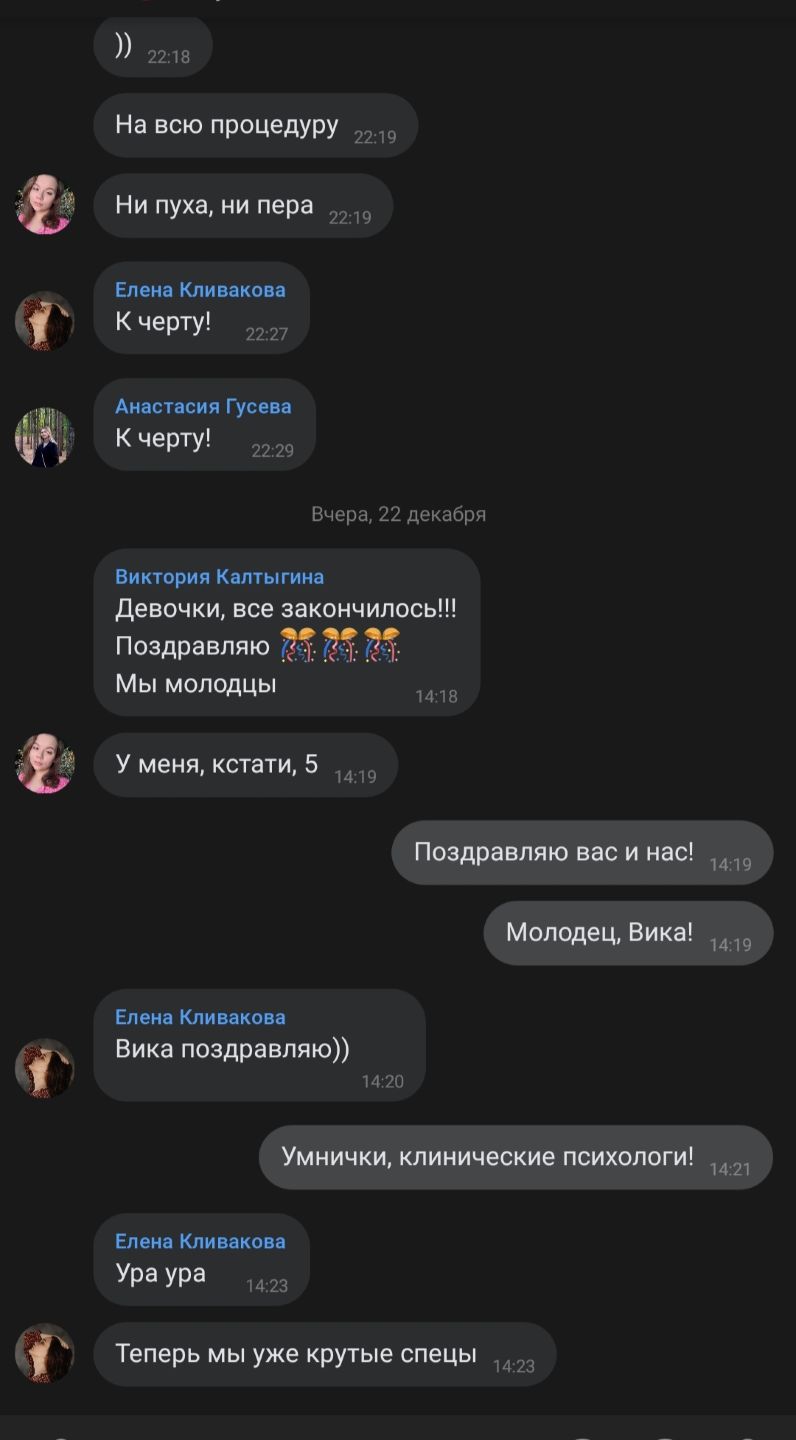Image resolution: width=796 pixels, height=1440 pixels.
Task: Select the sent message "Молодец, Вика!"
Action: [x=599, y=933]
